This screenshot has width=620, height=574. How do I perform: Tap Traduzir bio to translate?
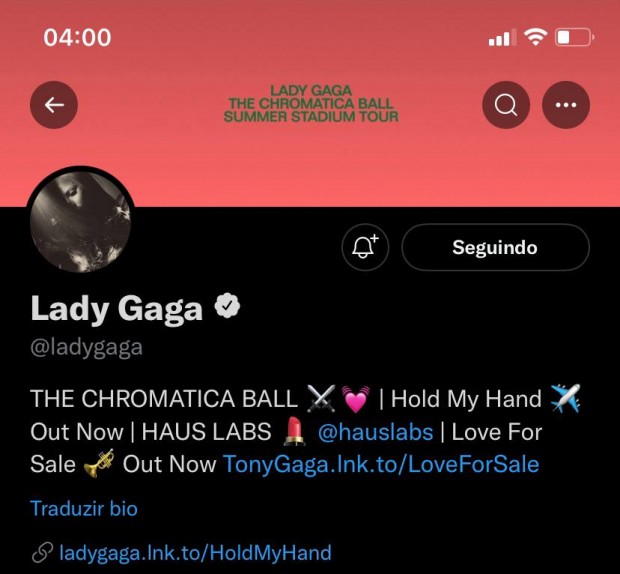click(x=84, y=508)
